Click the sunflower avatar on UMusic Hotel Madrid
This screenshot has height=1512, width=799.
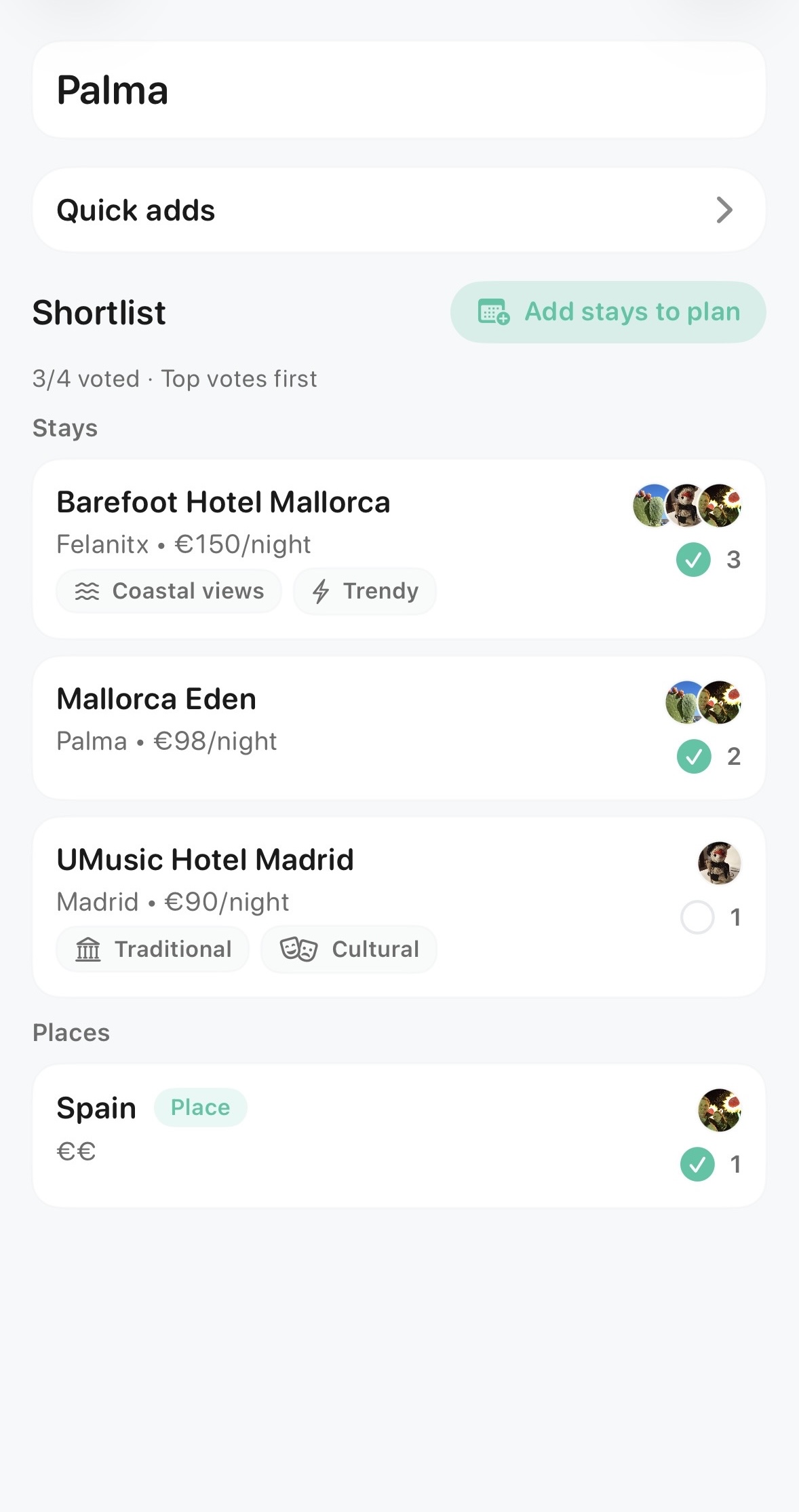[x=719, y=864]
